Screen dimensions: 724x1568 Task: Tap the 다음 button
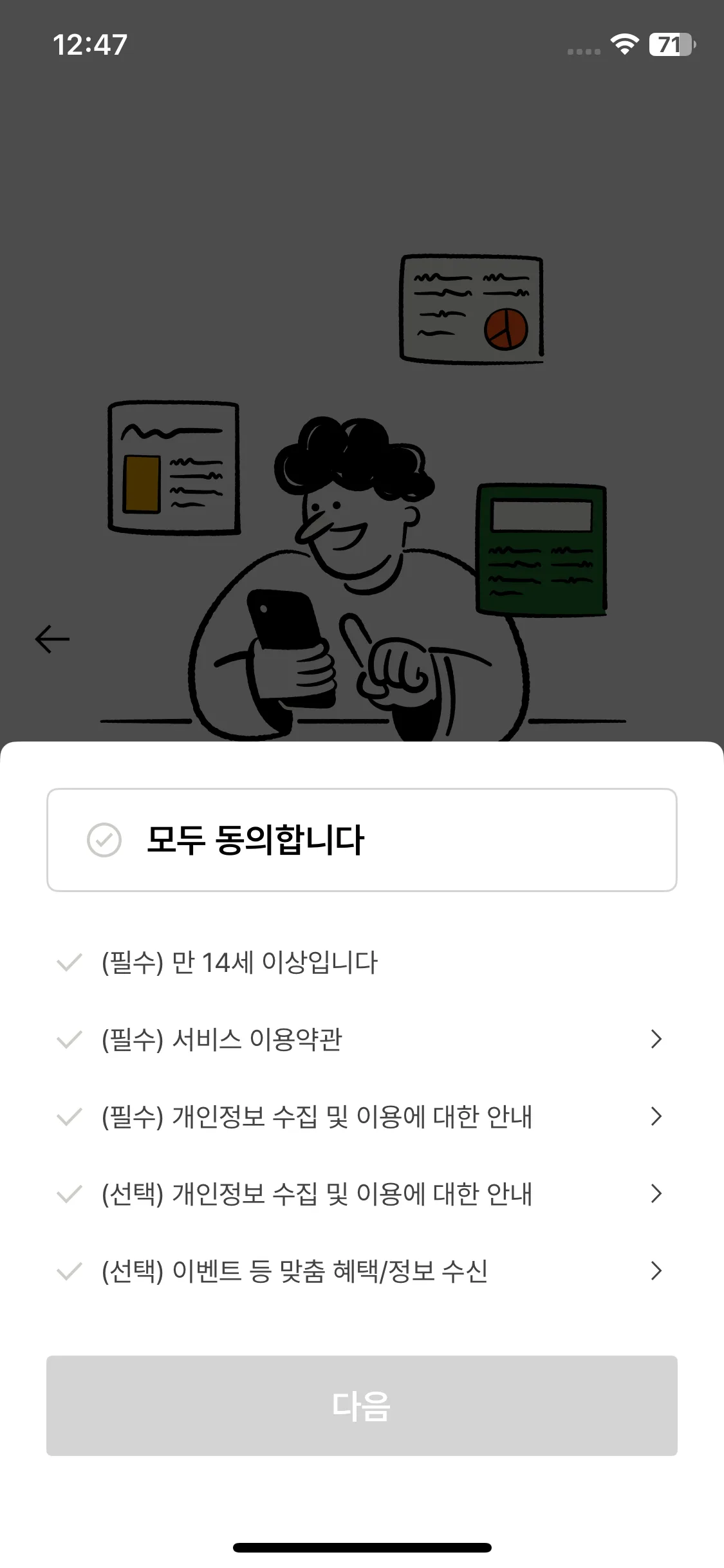pyautogui.click(x=362, y=1406)
